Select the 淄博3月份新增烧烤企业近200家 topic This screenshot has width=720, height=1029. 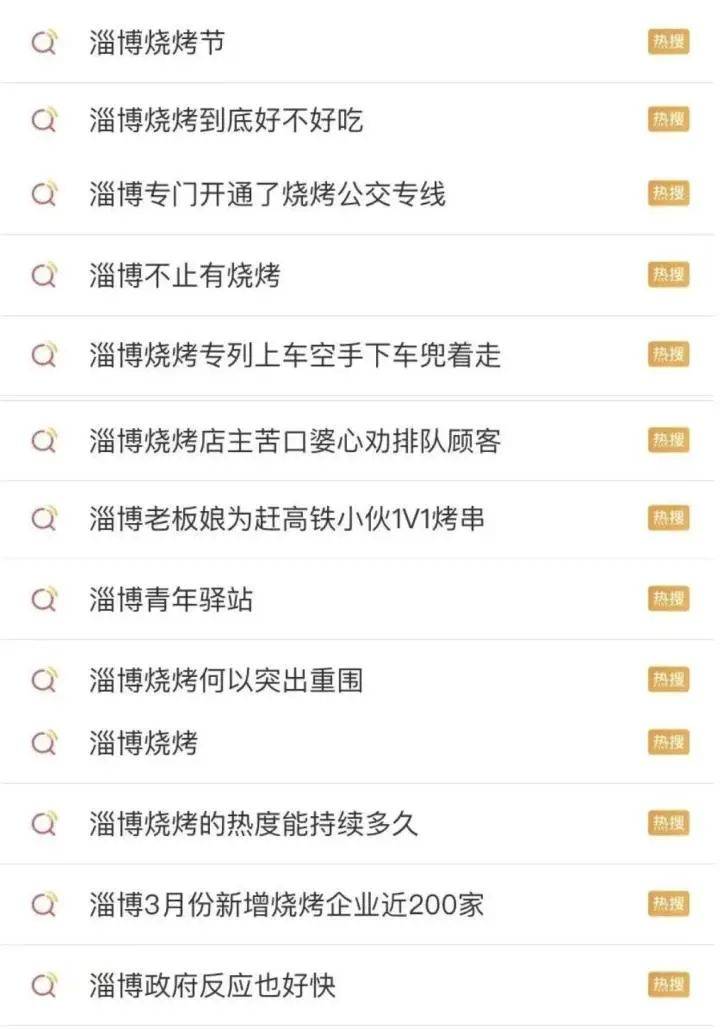click(x=280, y=903)
